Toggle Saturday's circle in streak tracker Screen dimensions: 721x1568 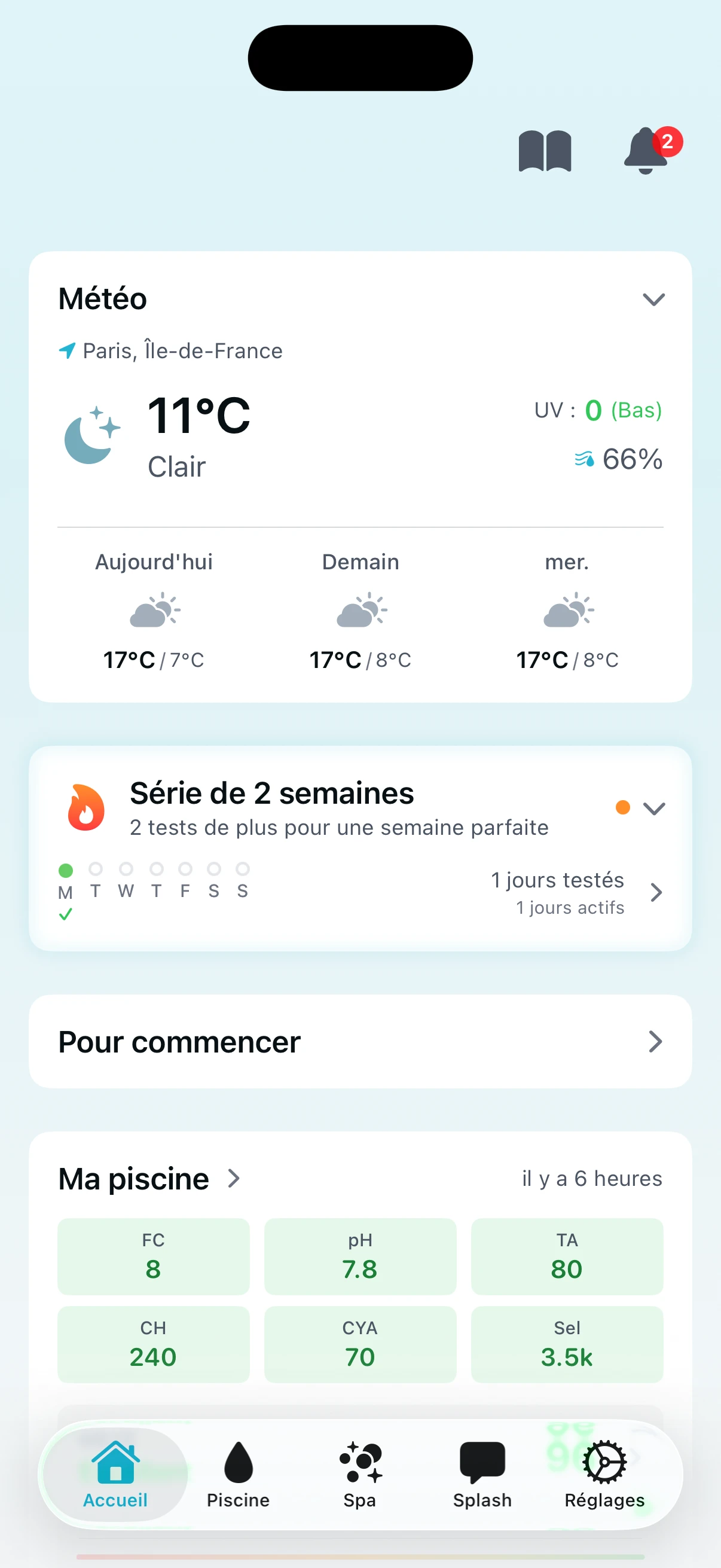(213, 871)
